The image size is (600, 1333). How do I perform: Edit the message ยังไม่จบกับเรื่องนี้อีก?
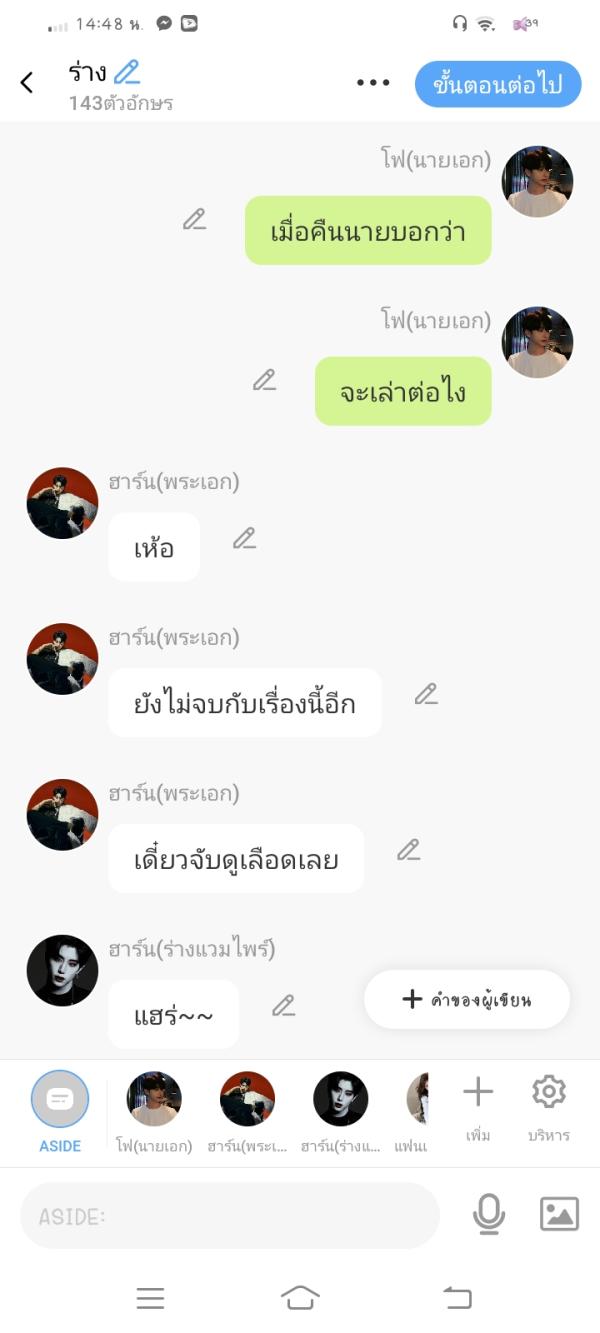pyautogui.click(x=427, y=694)
